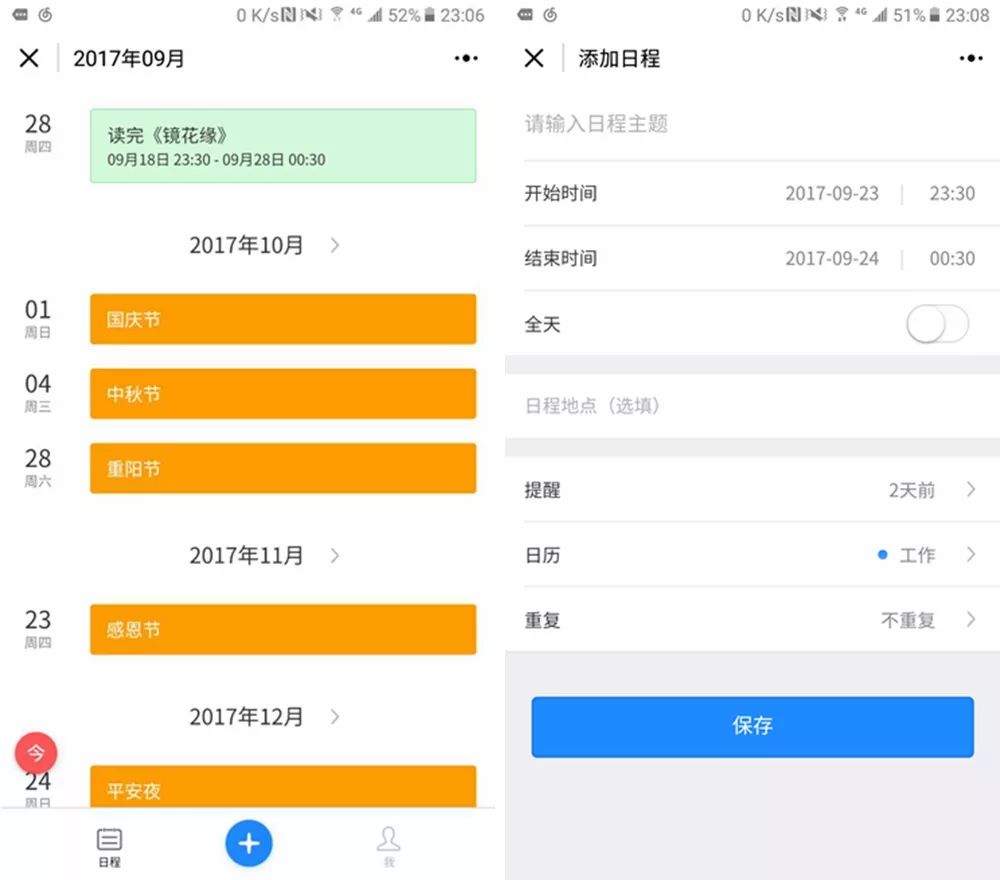Image resolution: width=1000 pixels, height=880 pixels.
Task: Open the 读完《镜花缘》 event
Action: click(x=283, y=146)
